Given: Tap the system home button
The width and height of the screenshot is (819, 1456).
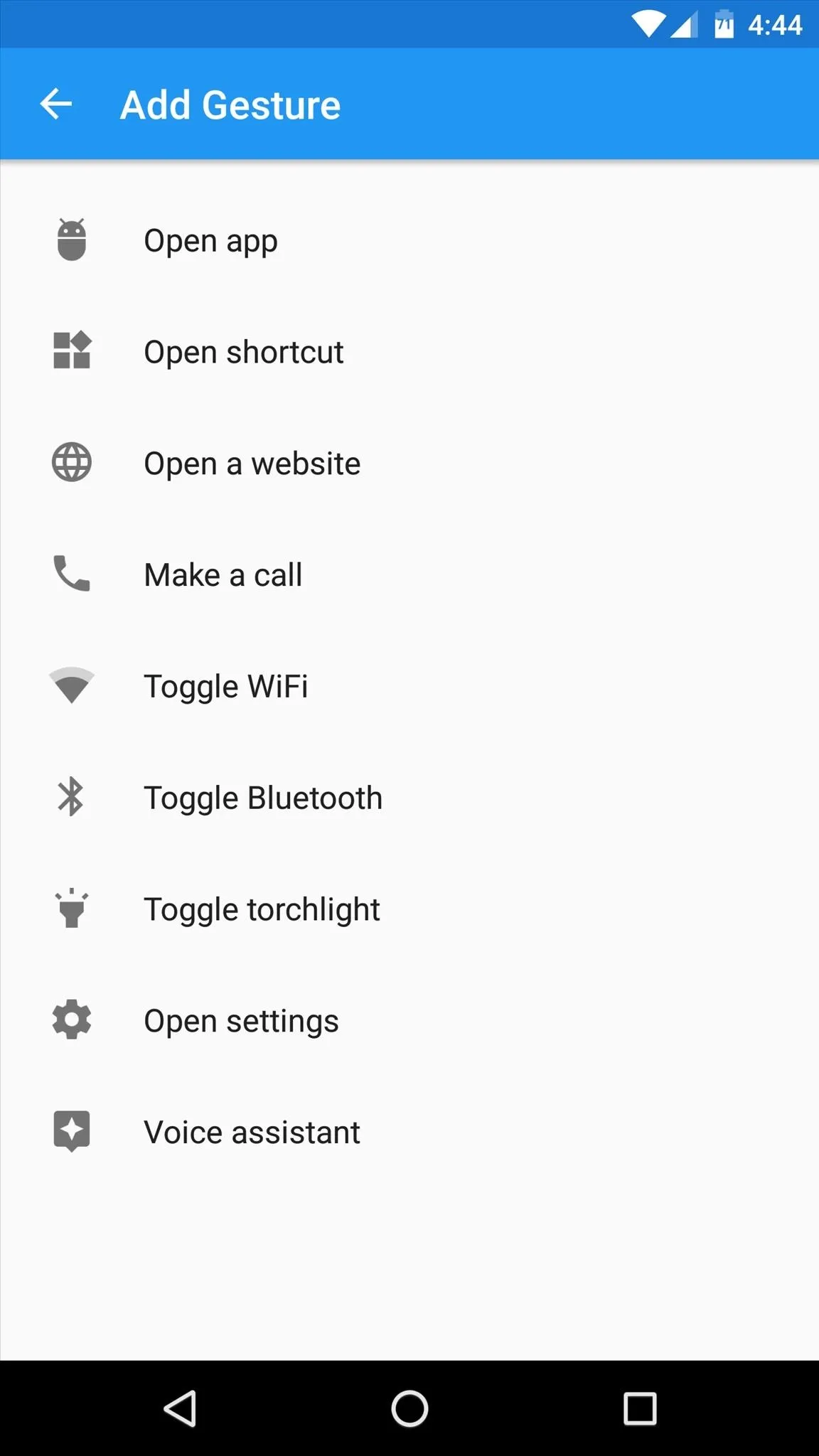Looking at the screenshot, I should (409, 1408).
